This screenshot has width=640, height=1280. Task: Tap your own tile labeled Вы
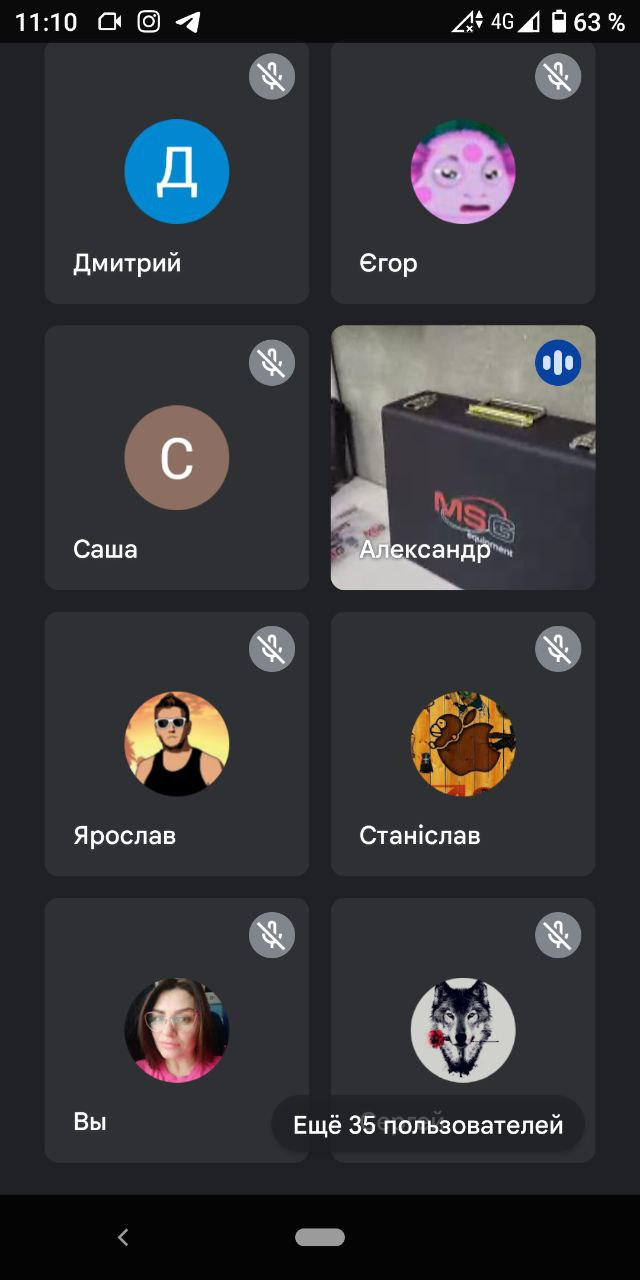(x=177, y=1030)
